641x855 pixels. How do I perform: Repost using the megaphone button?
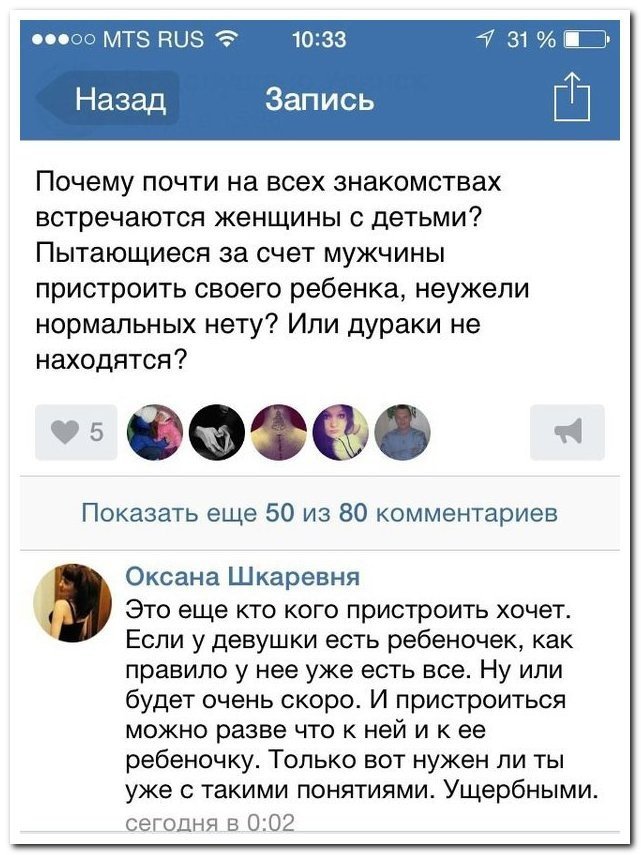pyautogui.click(x=567, y=432)
